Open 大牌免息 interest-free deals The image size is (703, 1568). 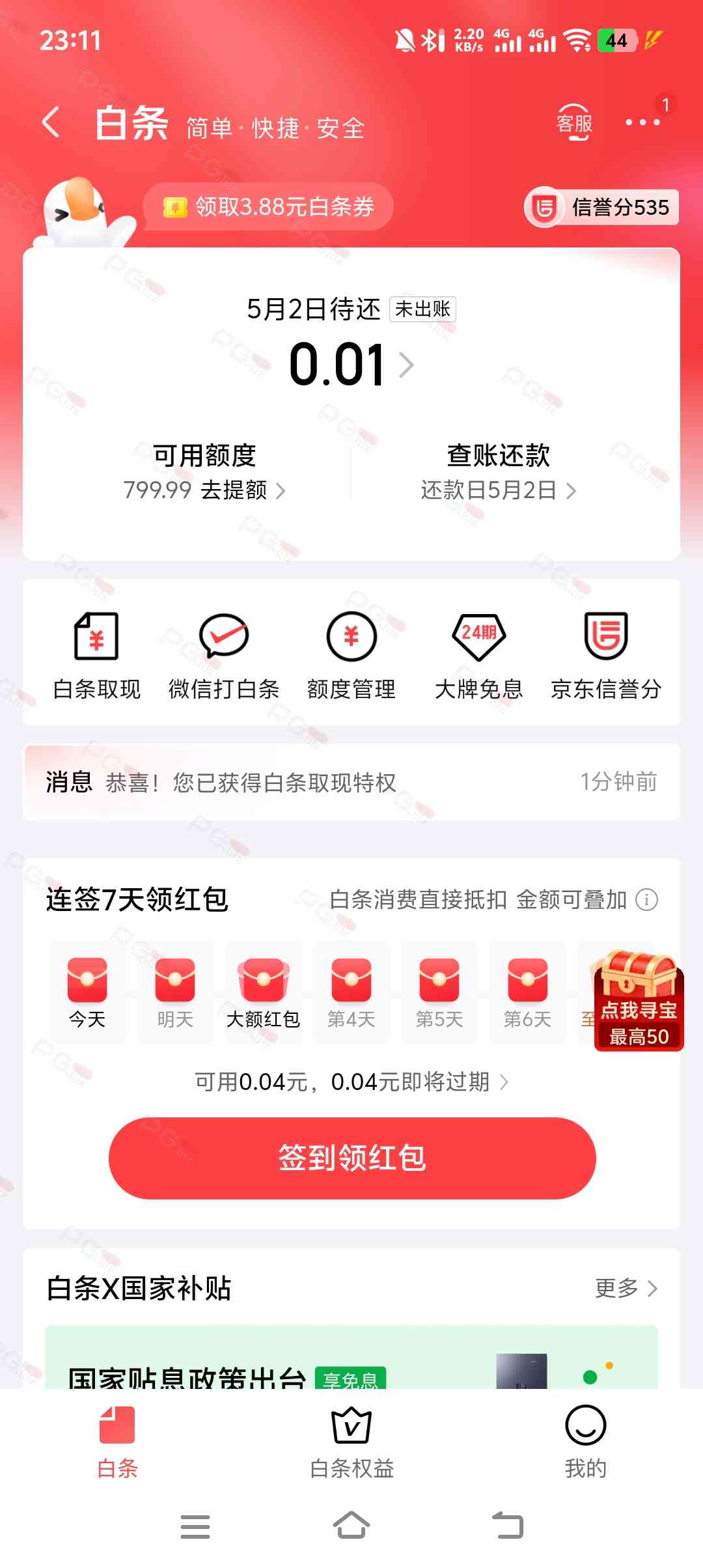[478, 654]
